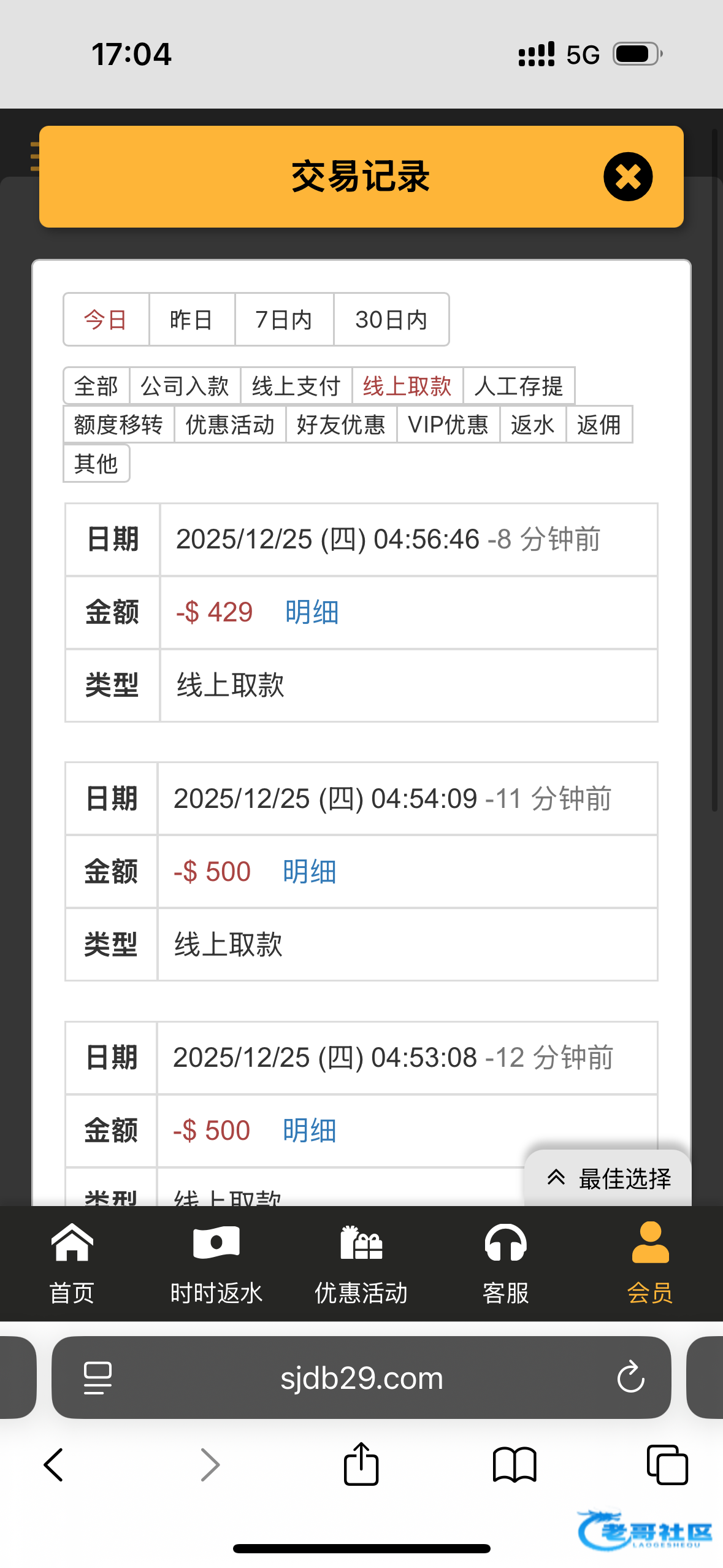Contact 客服 from the bottom bar
The width and height of the screenshot is (723, 1568).
(x=505, y=1262)
